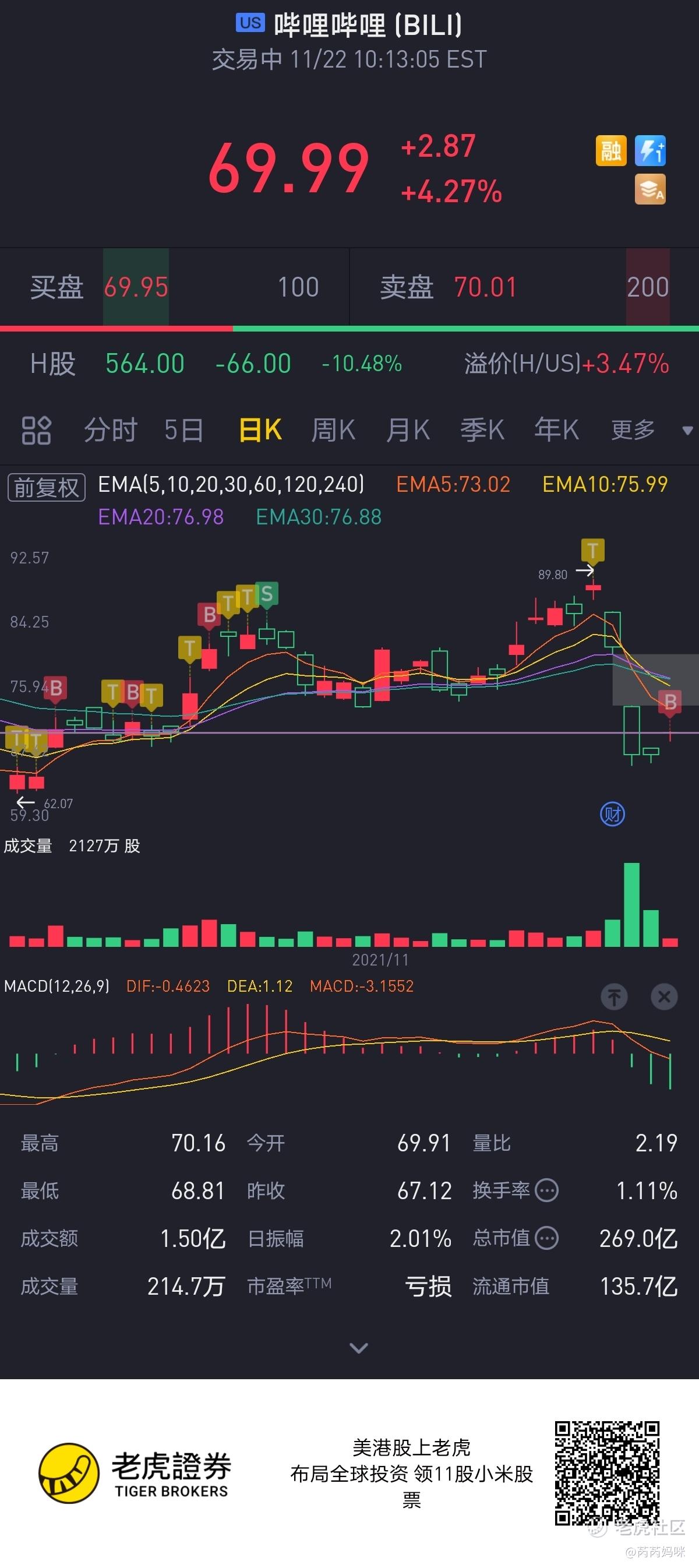
Task: Open the H股 quote row
Action: (x=349, y=364)
